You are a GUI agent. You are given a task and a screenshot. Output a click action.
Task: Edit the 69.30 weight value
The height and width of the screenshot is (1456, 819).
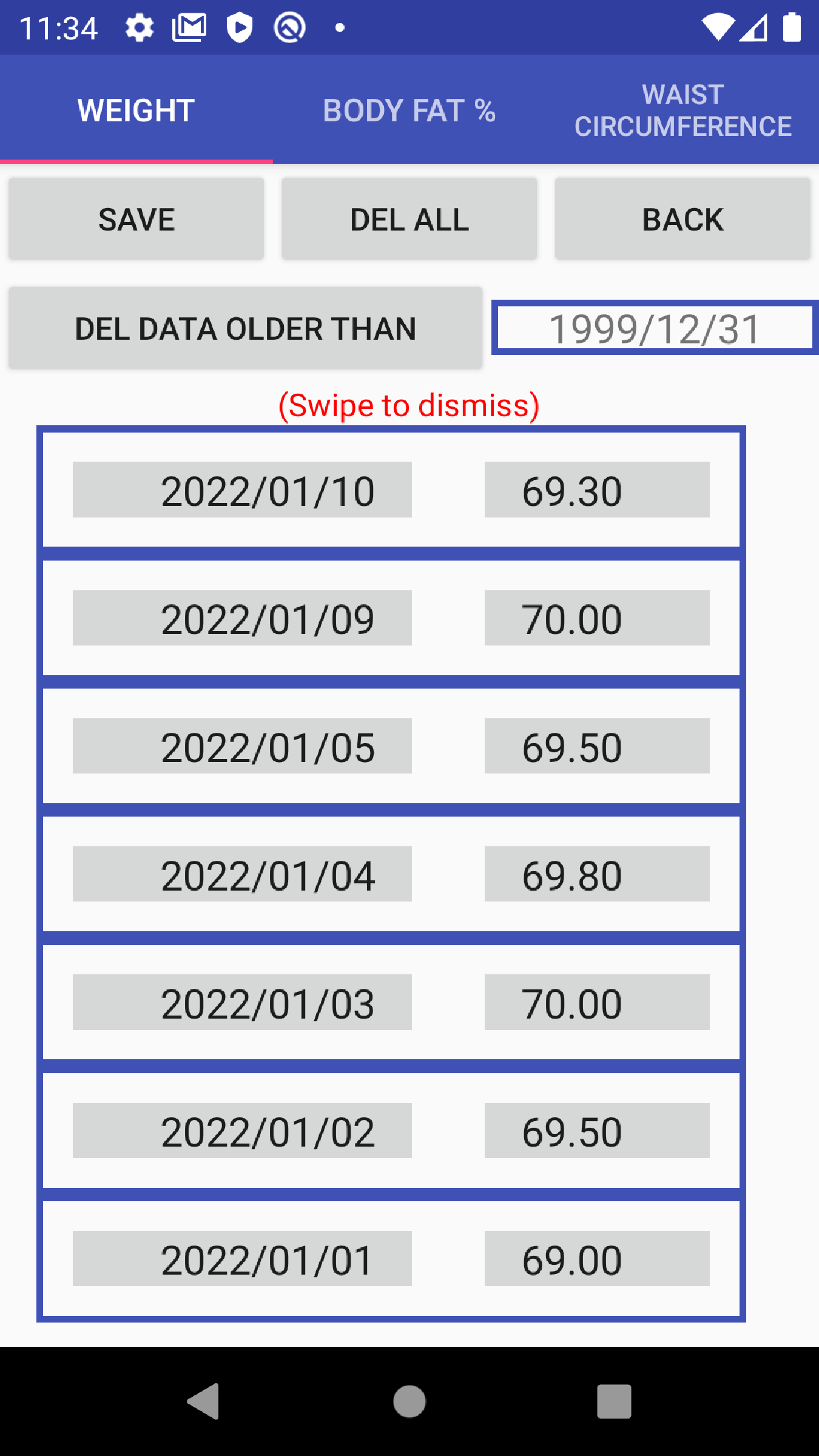tap(597, 490)
